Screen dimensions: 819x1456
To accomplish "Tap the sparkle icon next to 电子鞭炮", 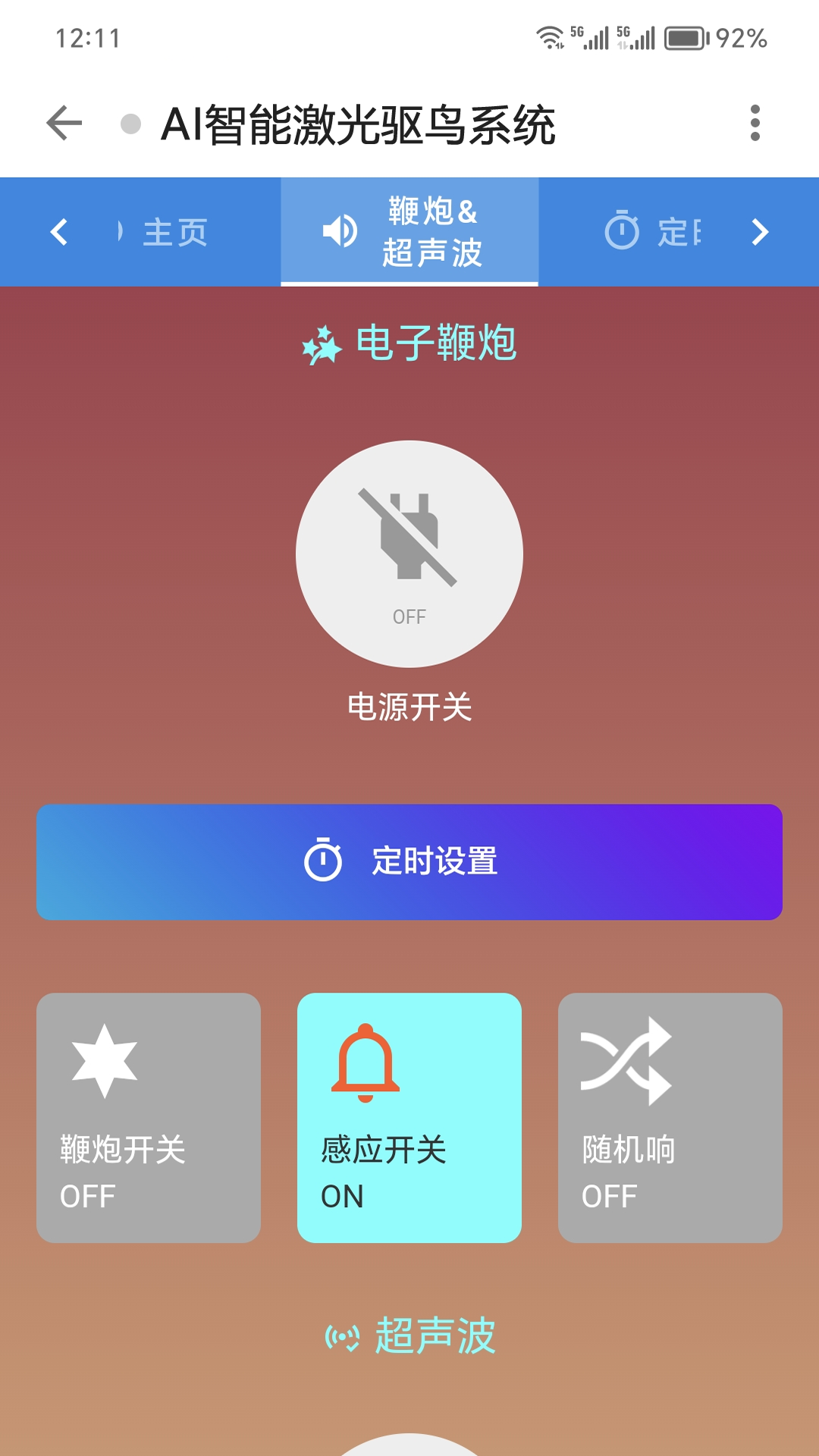I will tap(322, 344).
